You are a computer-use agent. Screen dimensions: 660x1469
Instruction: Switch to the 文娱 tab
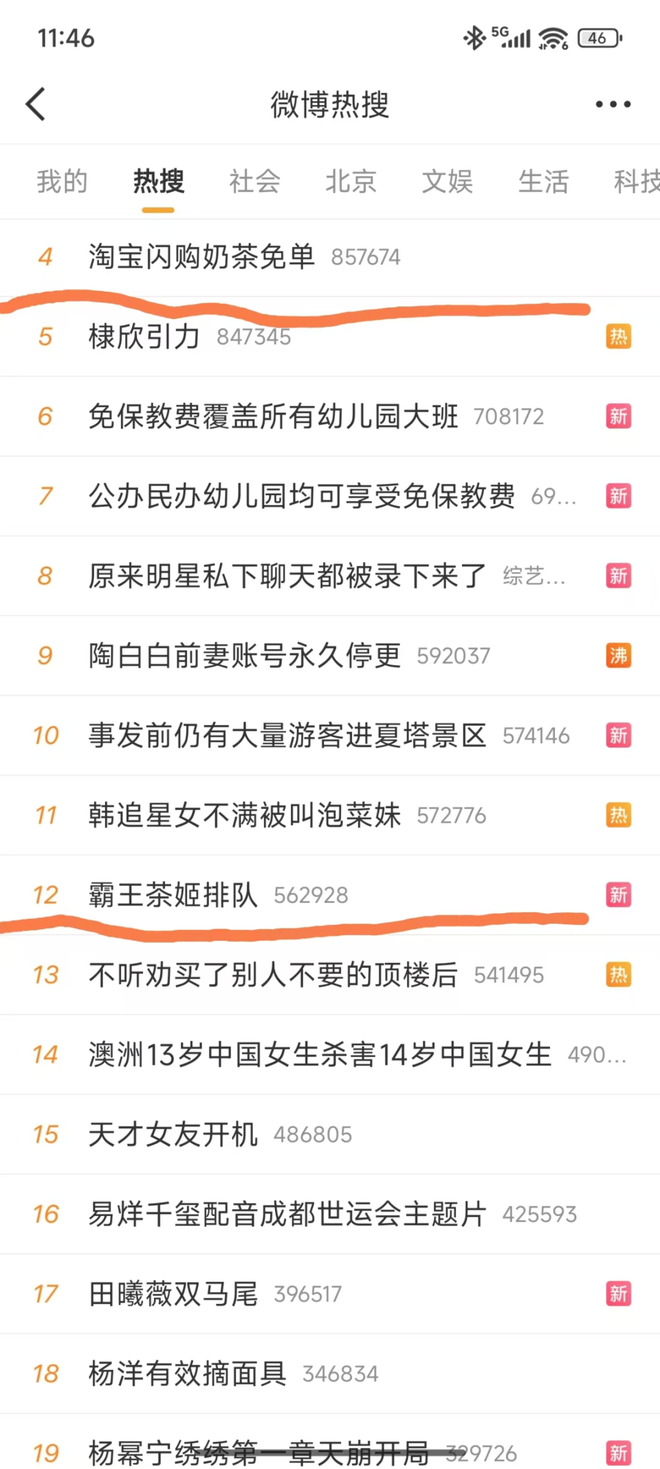[x=446, y=181]
